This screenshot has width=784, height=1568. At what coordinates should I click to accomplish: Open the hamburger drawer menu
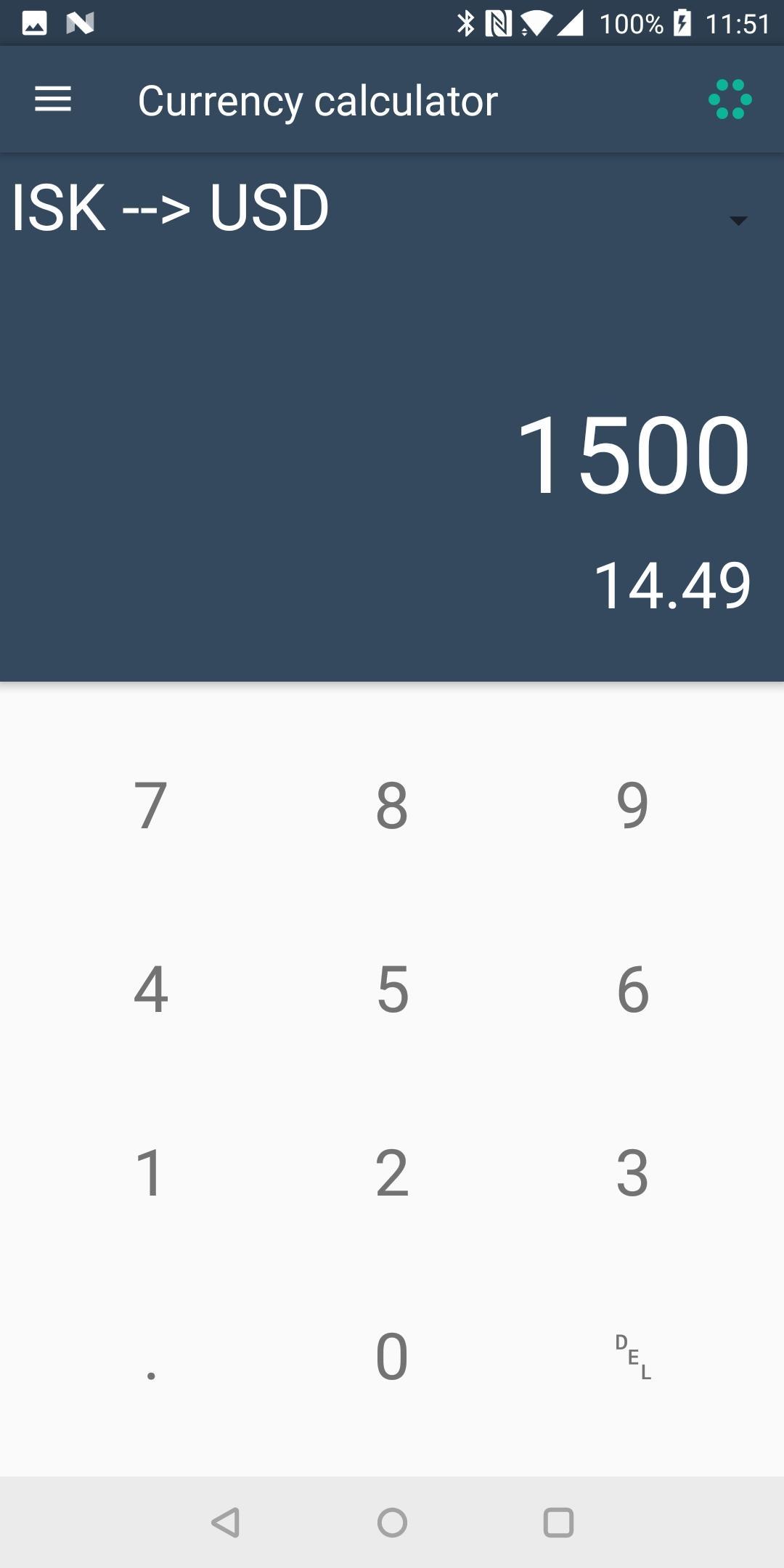53,99
